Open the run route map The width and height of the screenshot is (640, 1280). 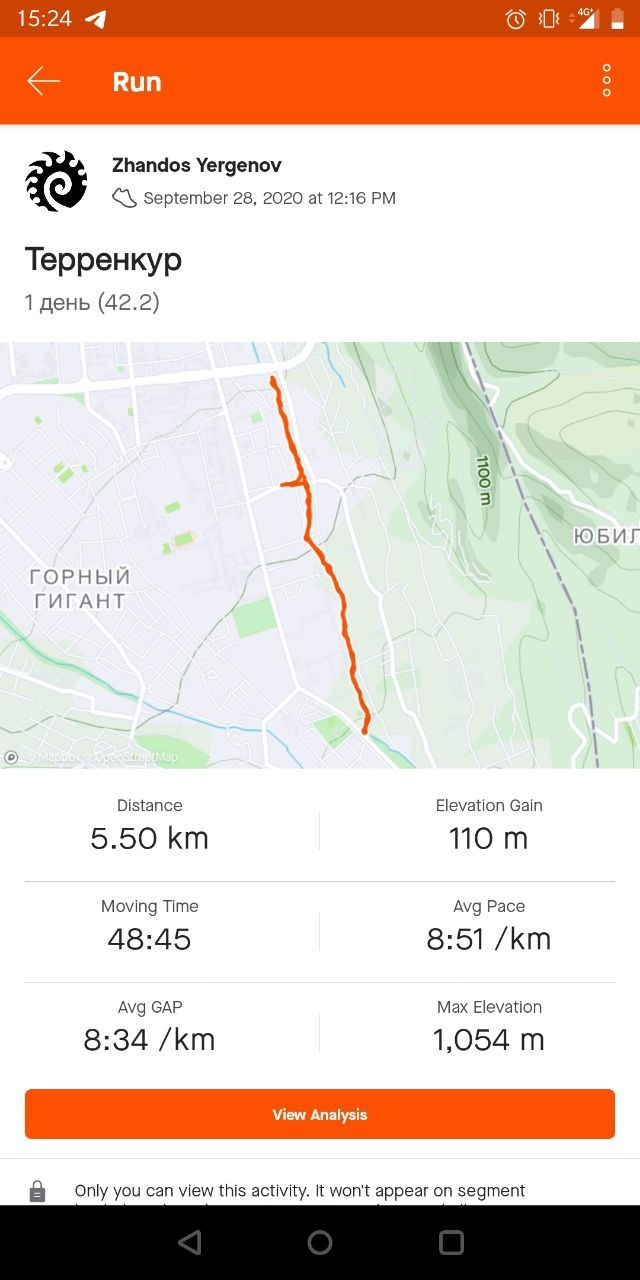(x=320, y=555)
